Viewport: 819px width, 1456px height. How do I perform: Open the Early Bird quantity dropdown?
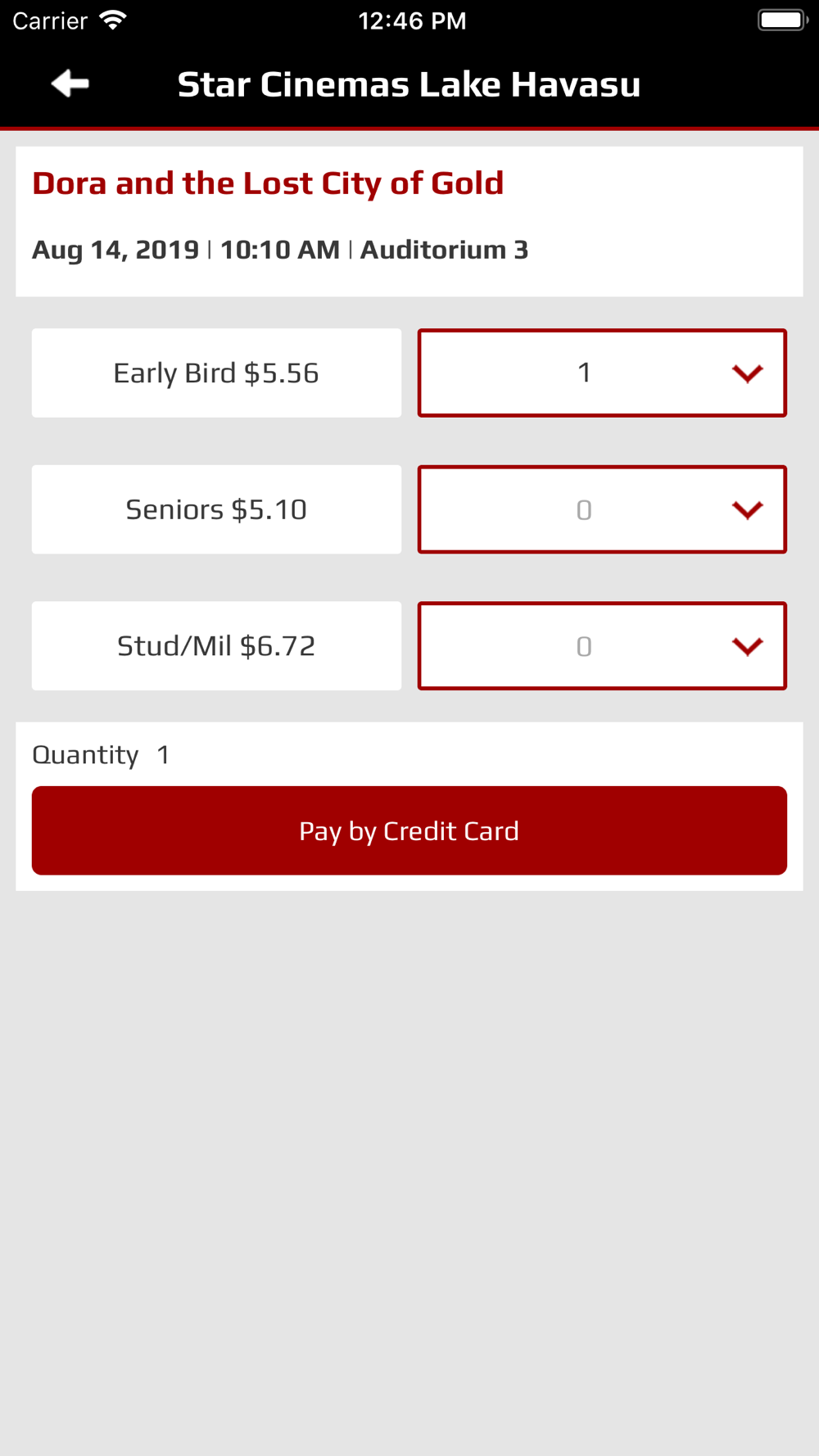pyautogui.click(x=602, y=373)
